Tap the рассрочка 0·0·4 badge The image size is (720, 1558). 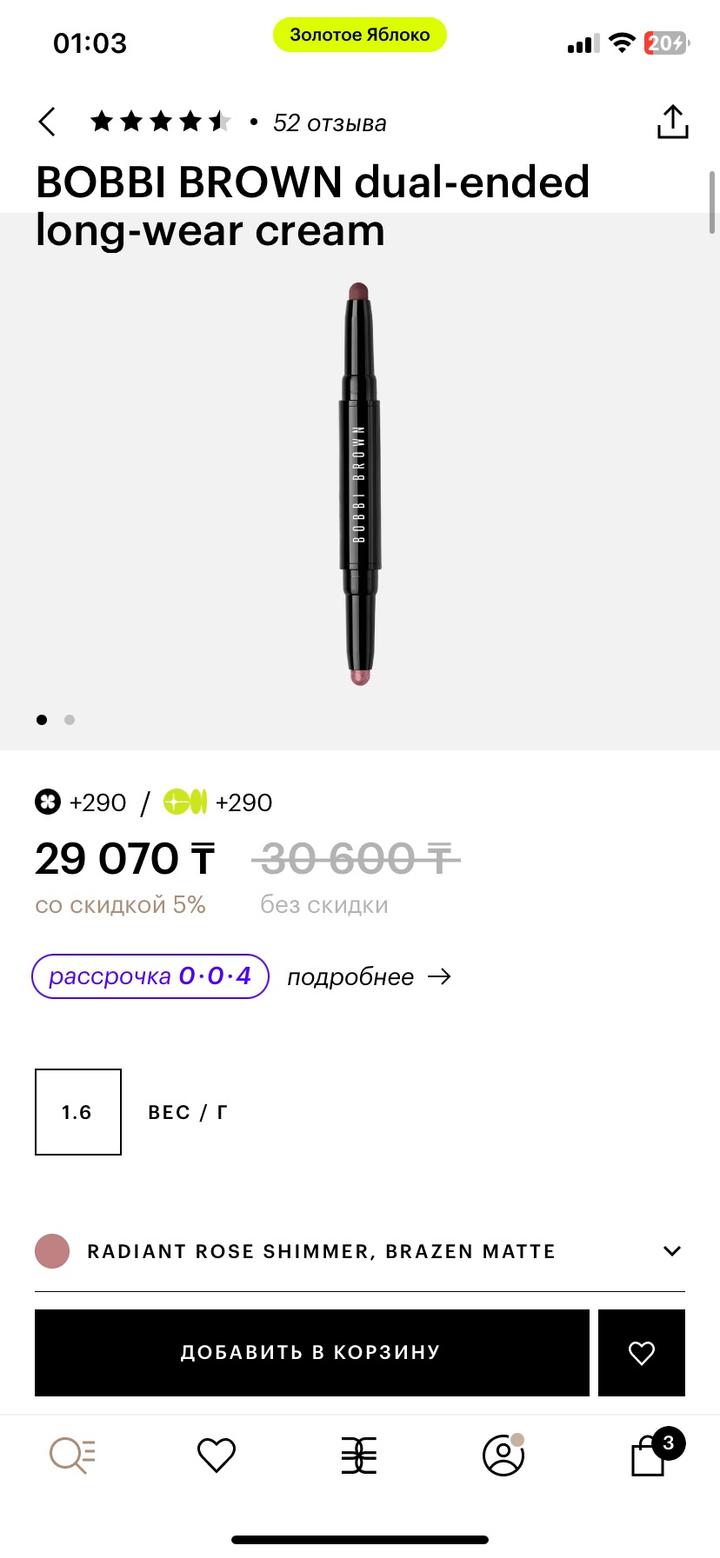[150, 977]
